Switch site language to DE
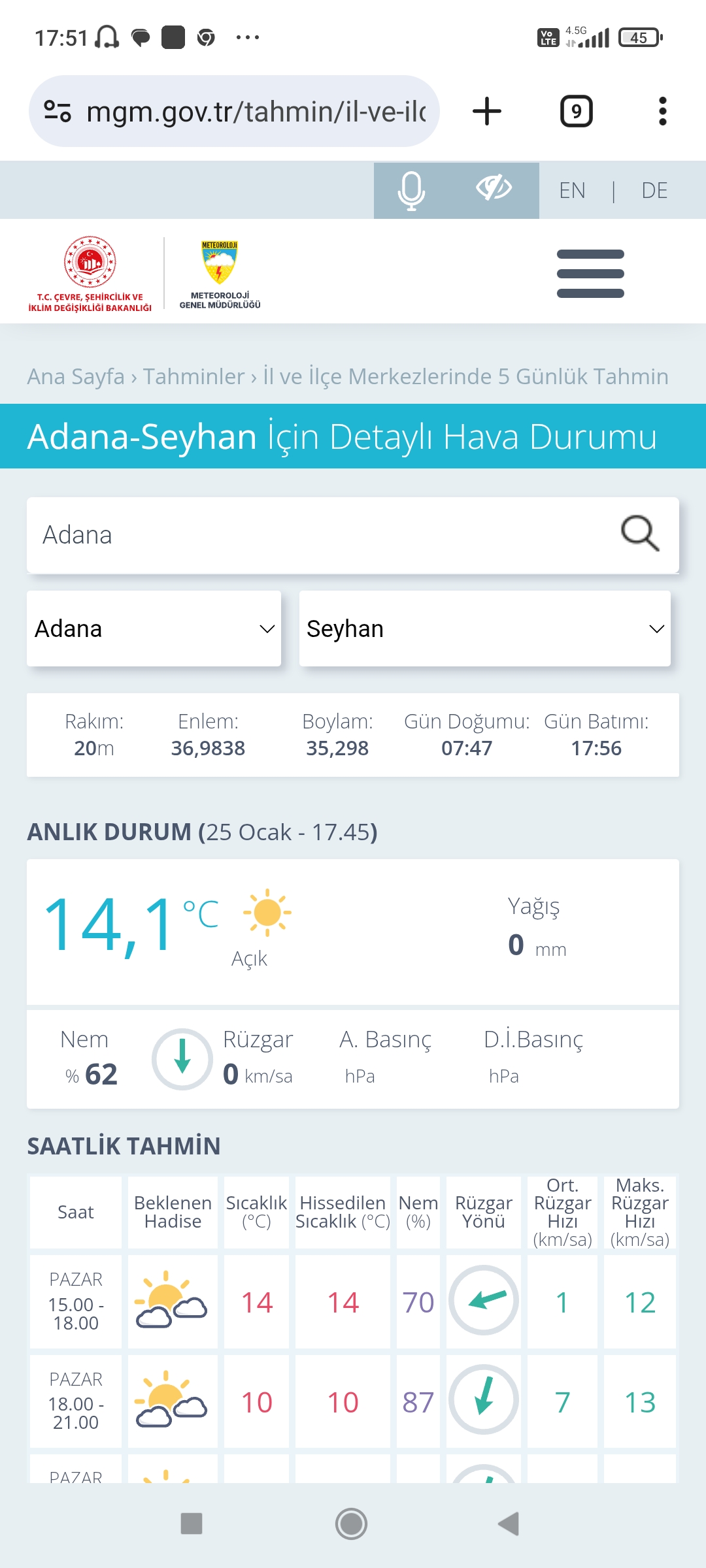The image size is (706, 1568). [654, 190]
